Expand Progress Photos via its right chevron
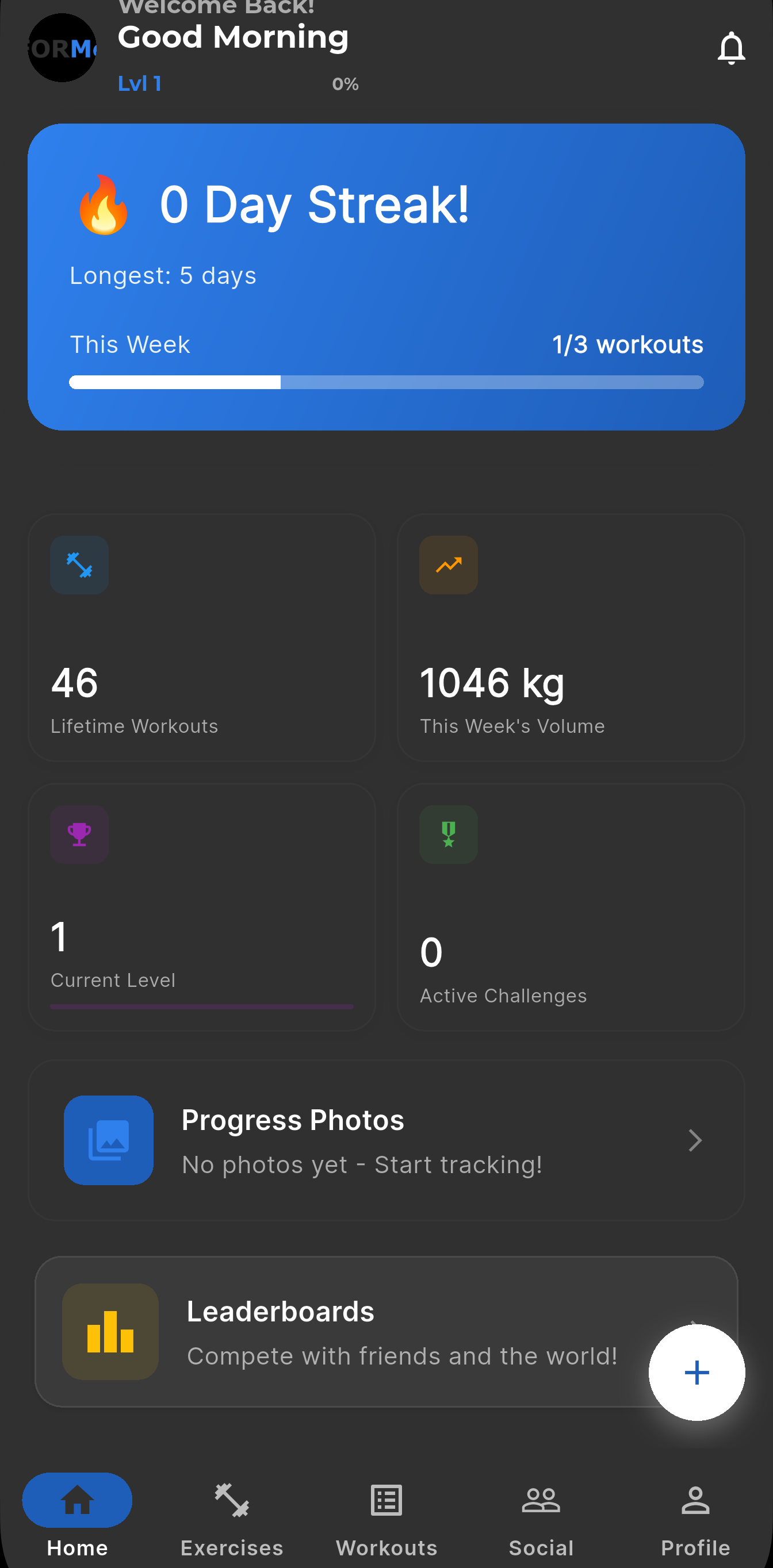This screenshot has width=773, height=1568. point(695,1142)
